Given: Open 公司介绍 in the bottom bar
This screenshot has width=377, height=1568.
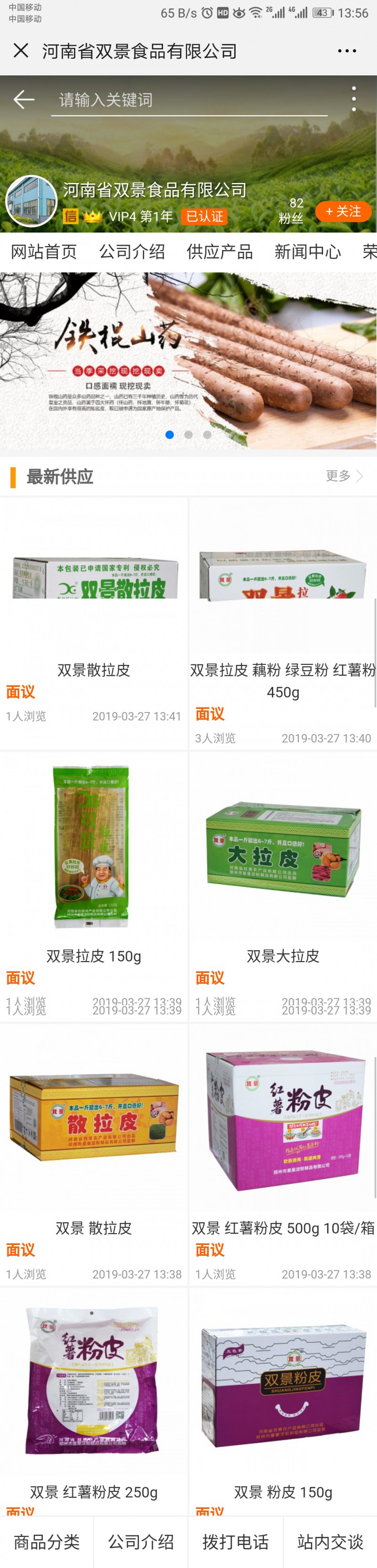Looking at the screenshot, I should click(141, 1541).
